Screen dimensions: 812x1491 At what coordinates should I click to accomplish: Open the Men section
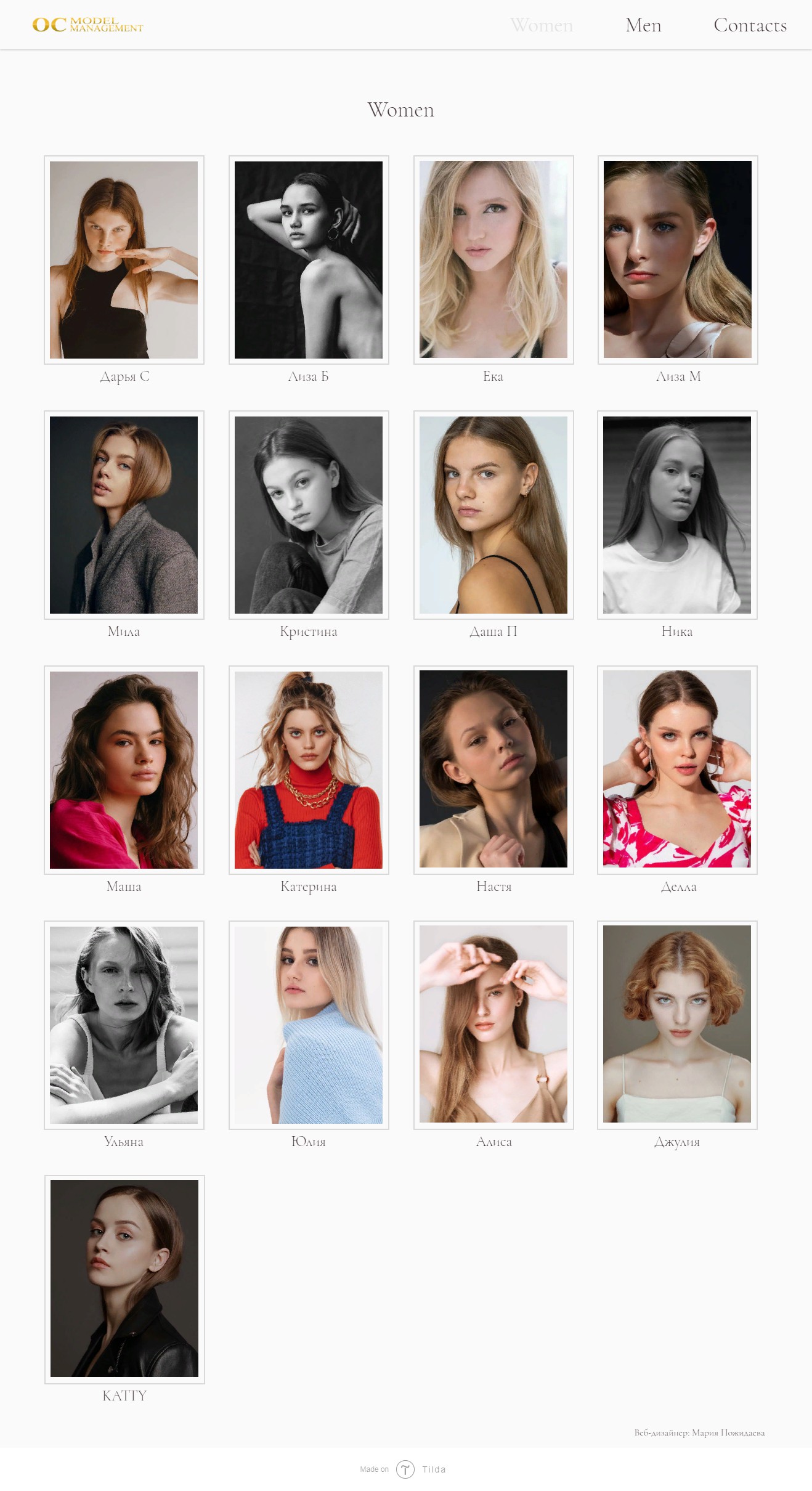(643, 25)
